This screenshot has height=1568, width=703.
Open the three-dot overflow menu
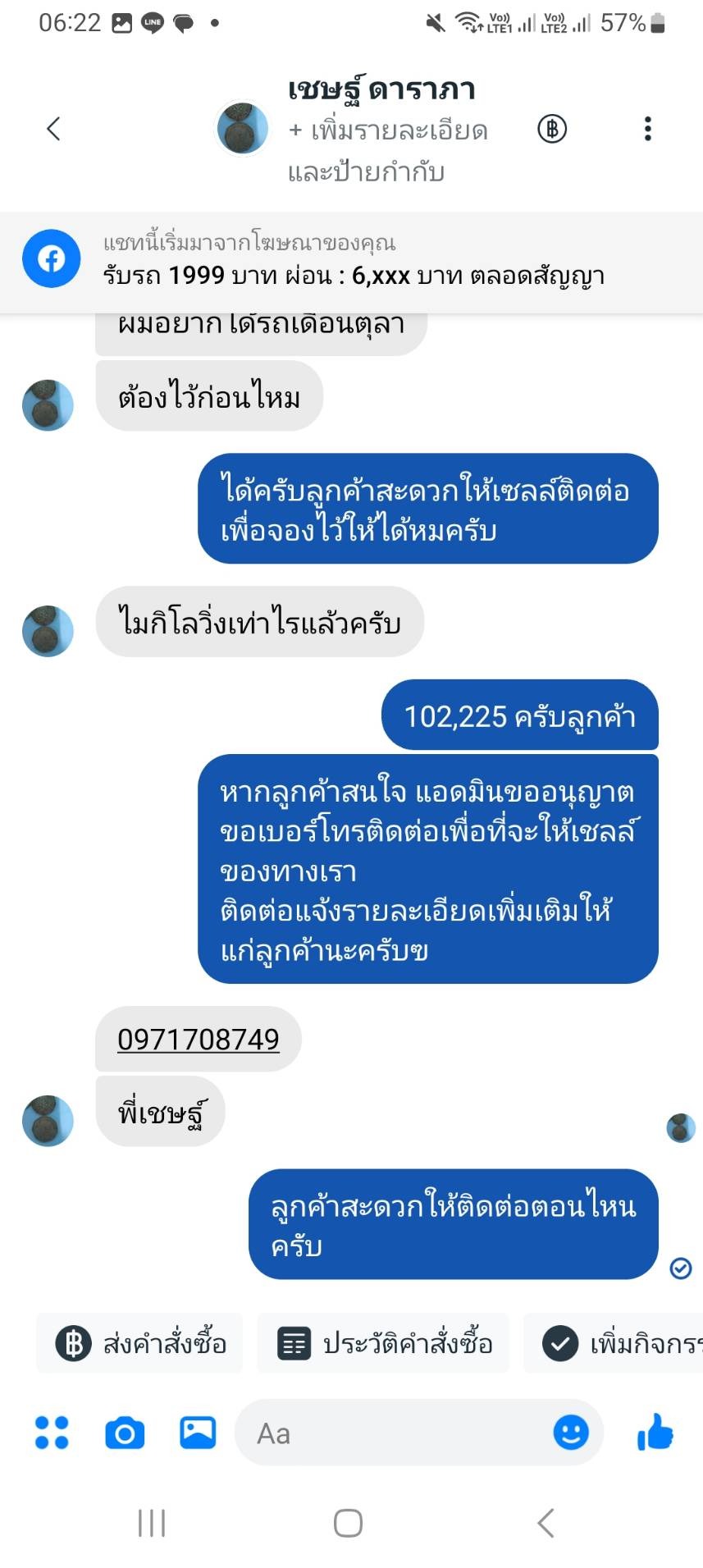tap(647, 129)
